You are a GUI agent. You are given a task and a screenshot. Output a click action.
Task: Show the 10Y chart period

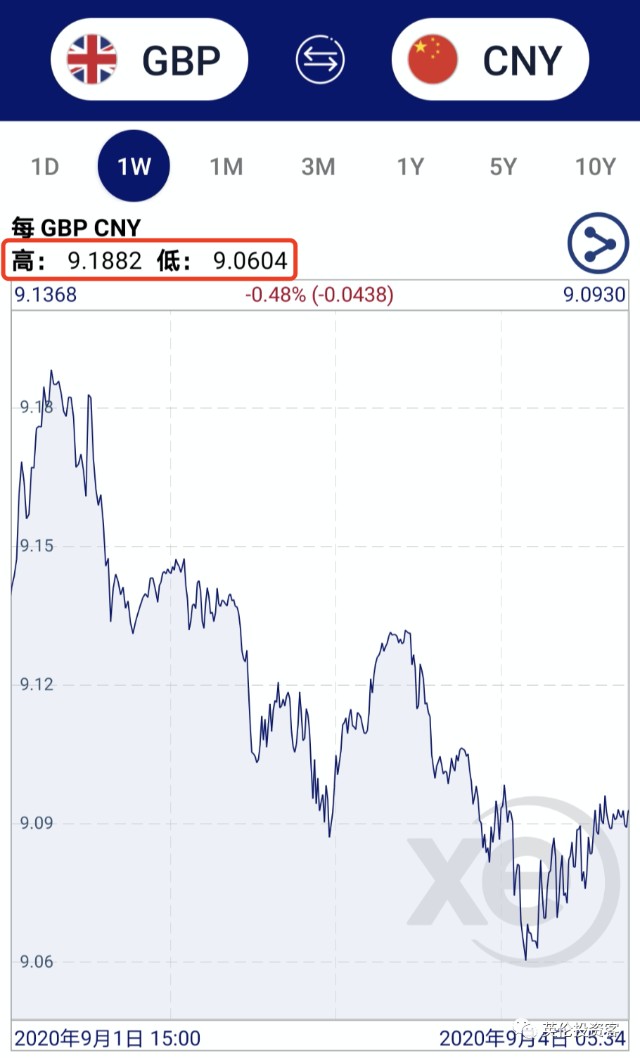click(595, 166)
